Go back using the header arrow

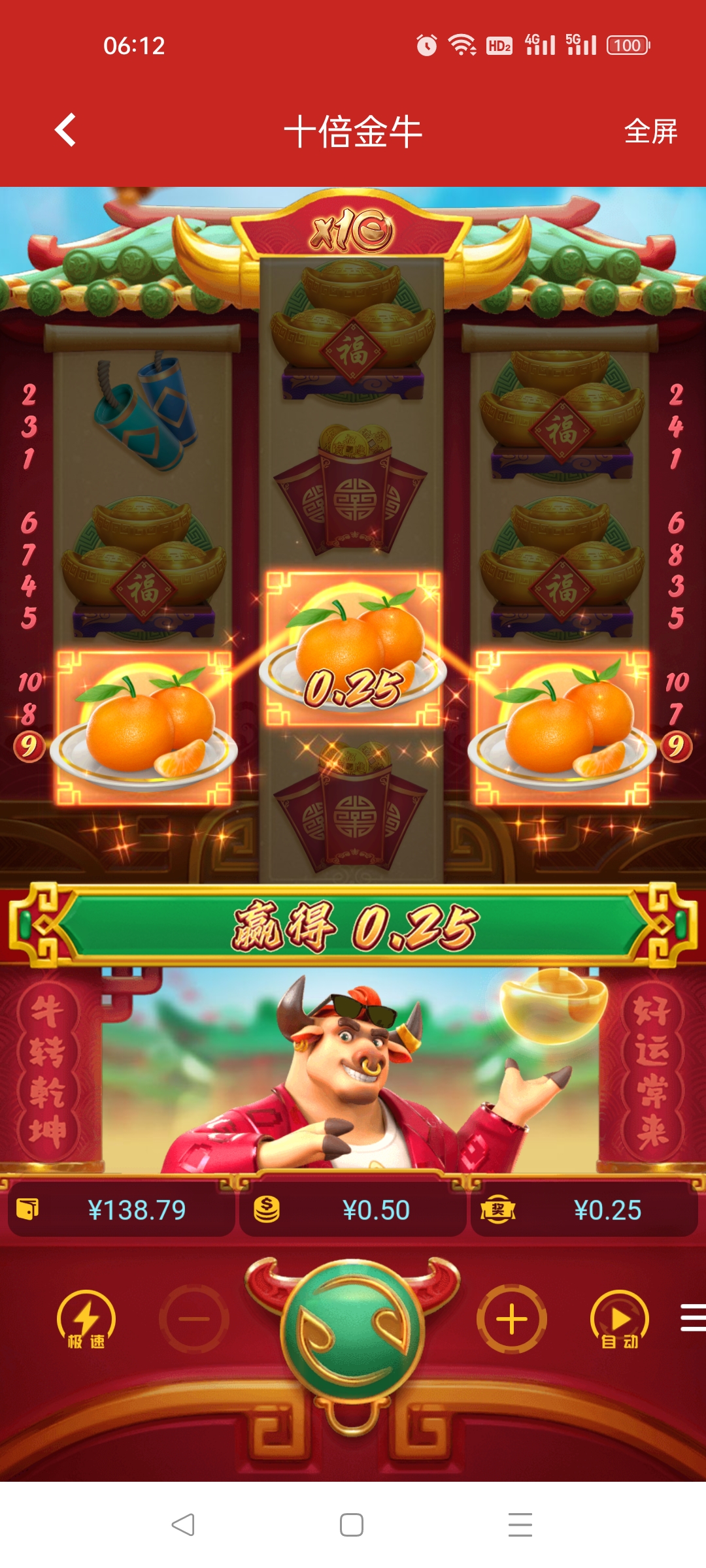pos(65,130)
